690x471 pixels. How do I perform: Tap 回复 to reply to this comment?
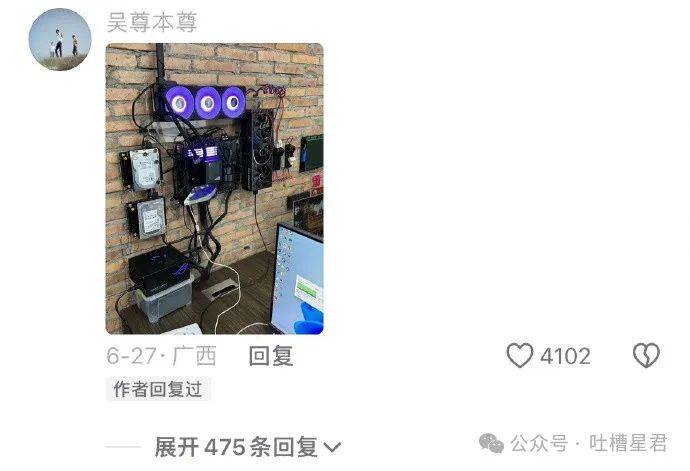(x=270, y=355)
